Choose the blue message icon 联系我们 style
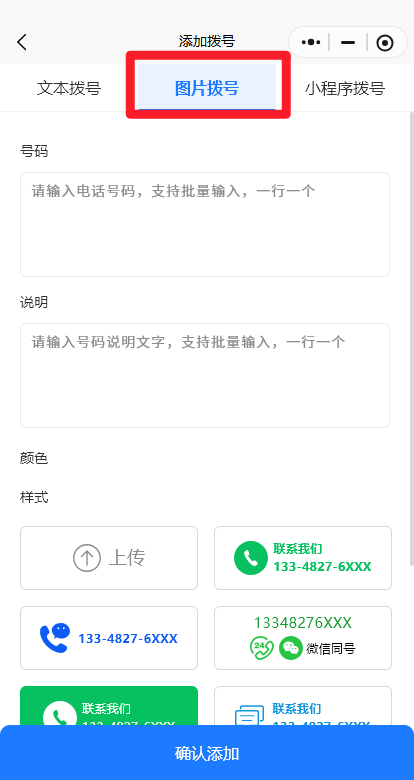 pos(303,706)
